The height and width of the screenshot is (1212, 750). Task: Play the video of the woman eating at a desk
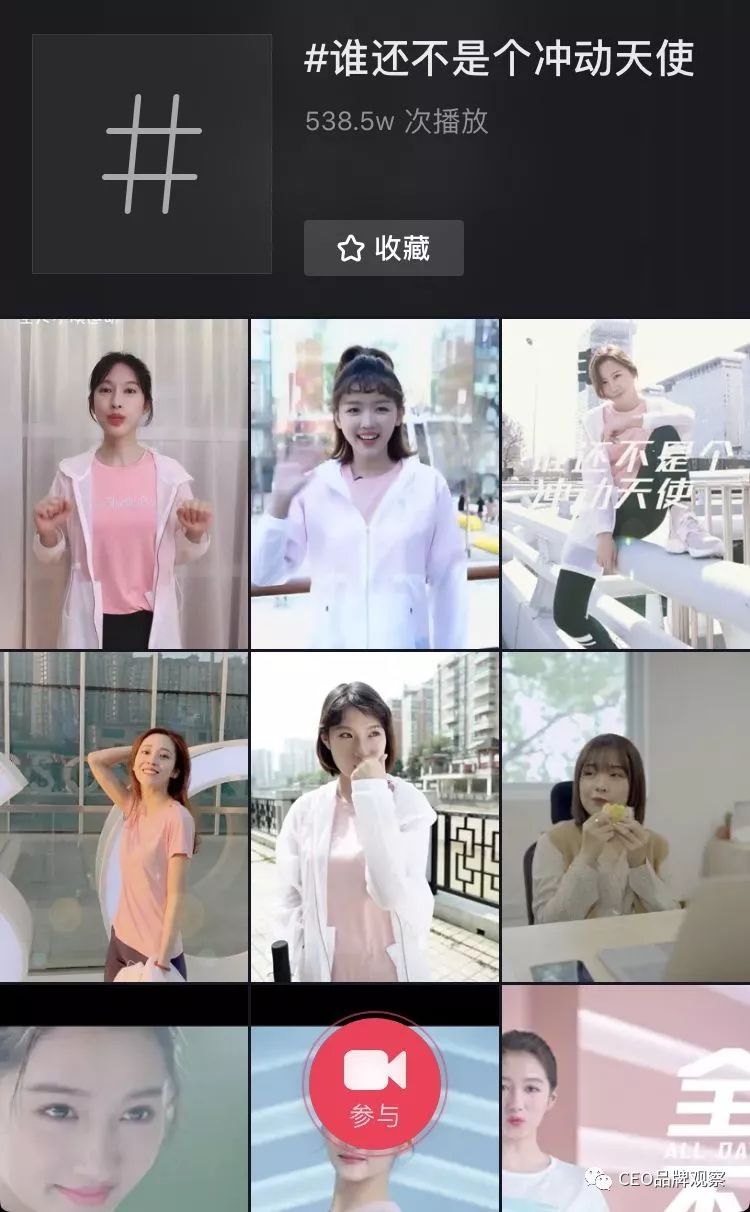(626, 816)
